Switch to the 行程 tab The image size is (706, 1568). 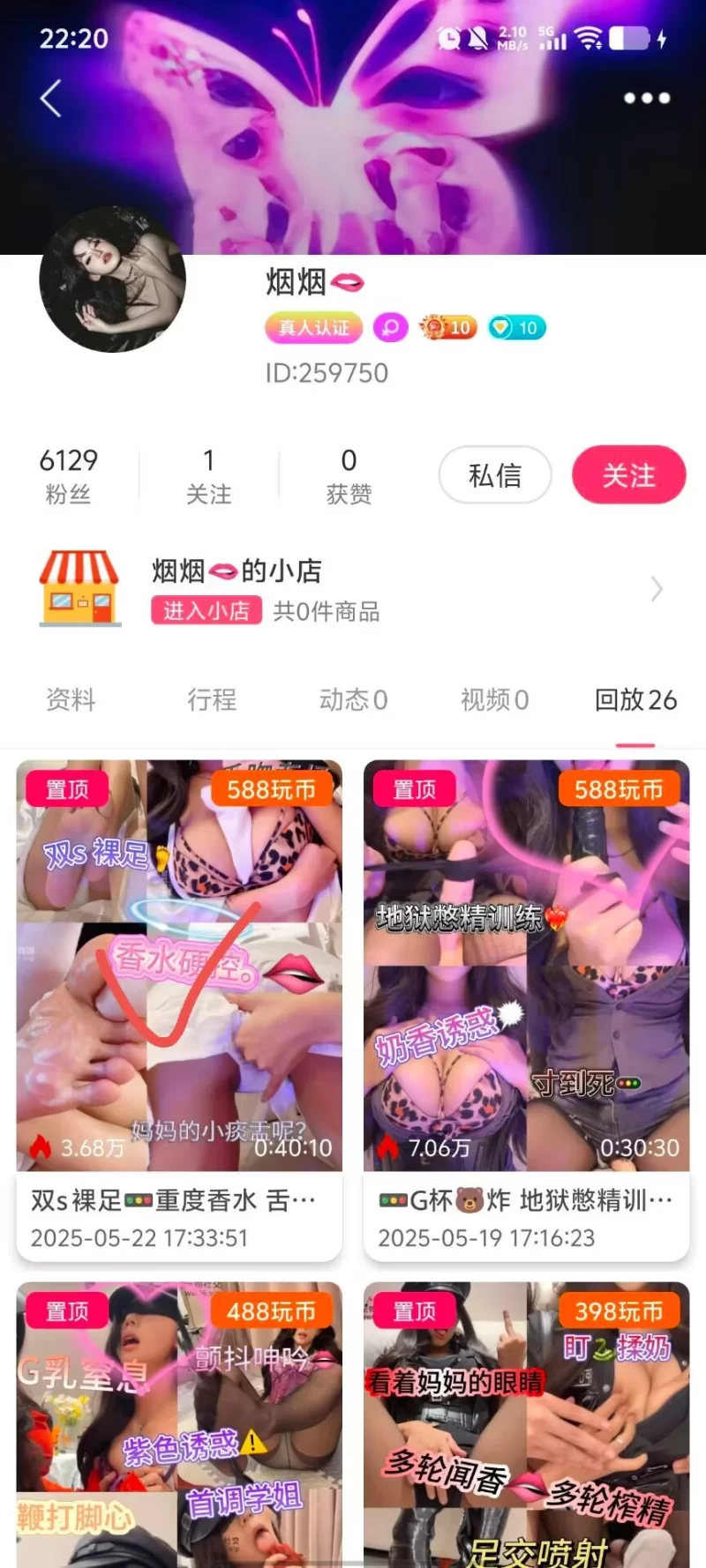coord(212,700)
